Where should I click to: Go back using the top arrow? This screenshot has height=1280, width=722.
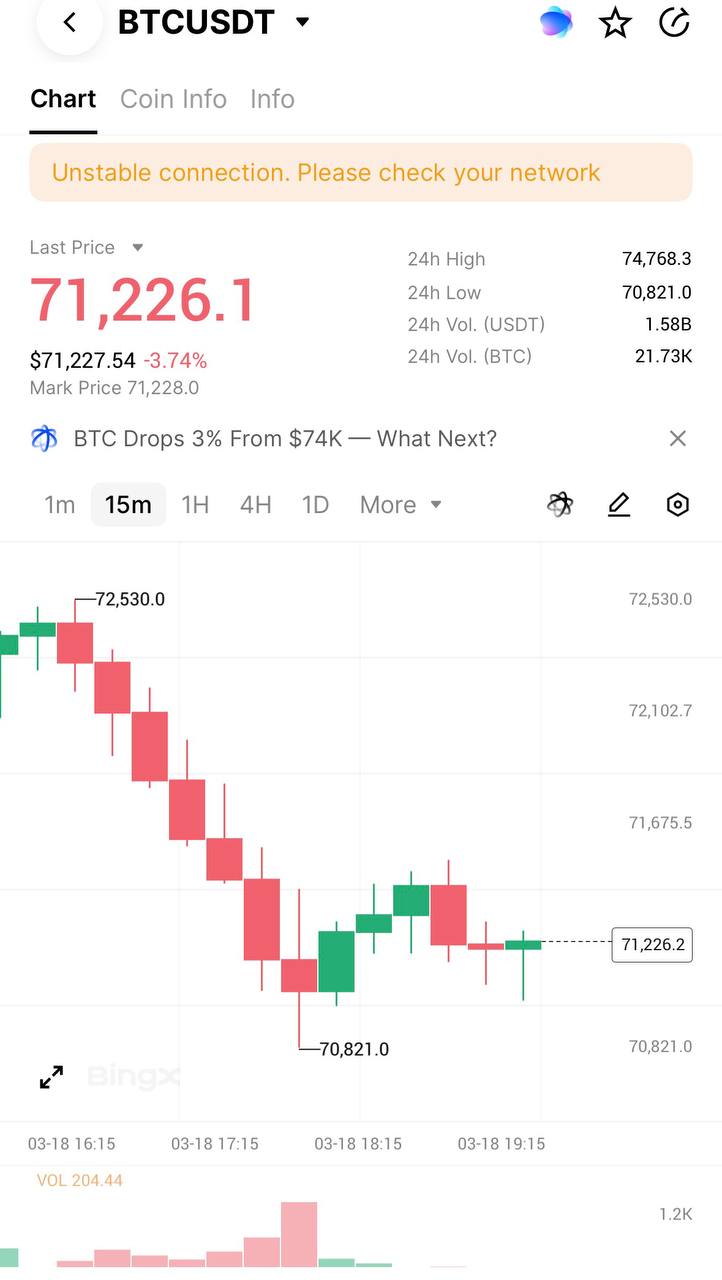point(69,22)
